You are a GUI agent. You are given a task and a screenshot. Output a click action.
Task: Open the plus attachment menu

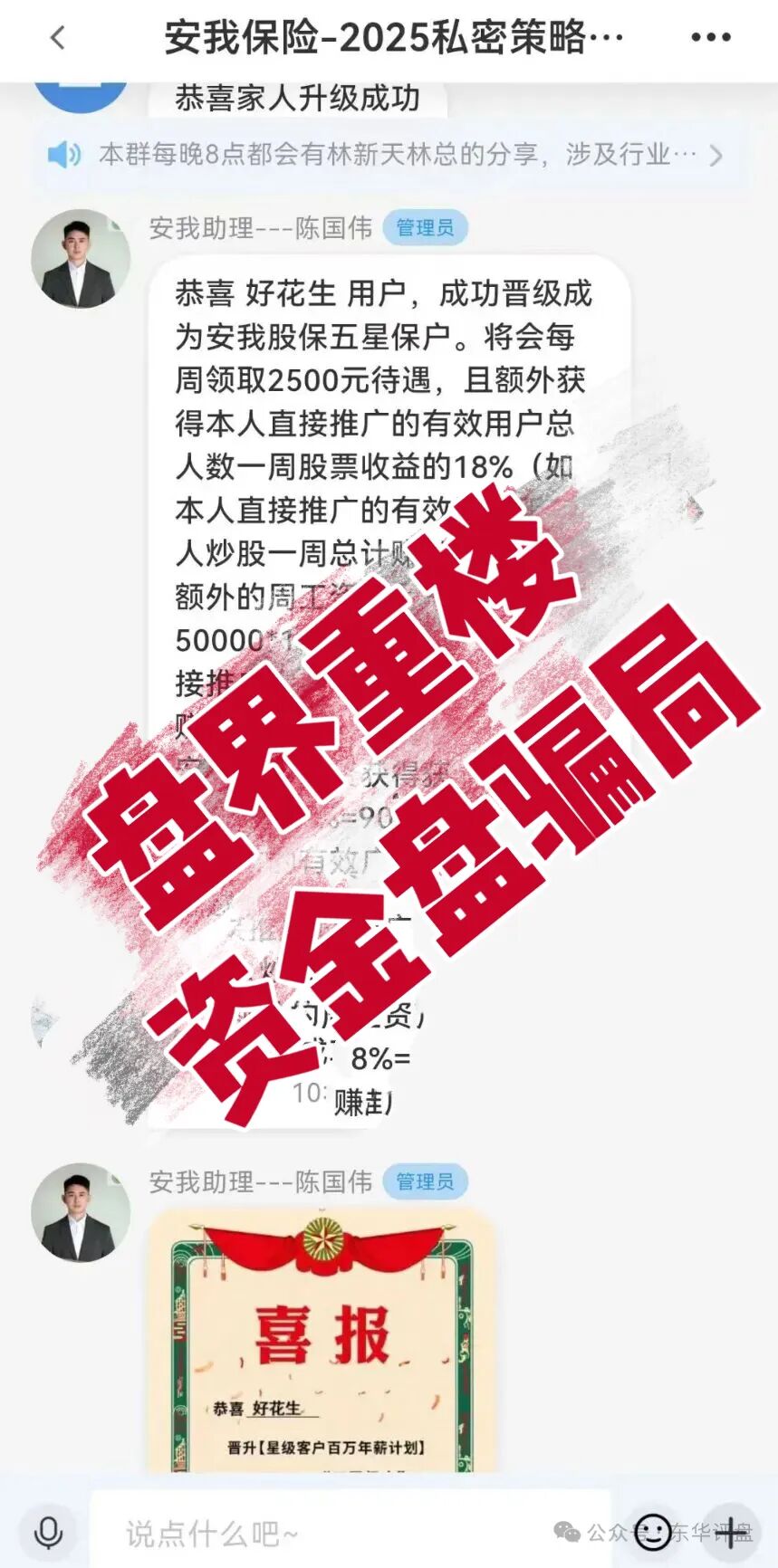pos(732,1532)
